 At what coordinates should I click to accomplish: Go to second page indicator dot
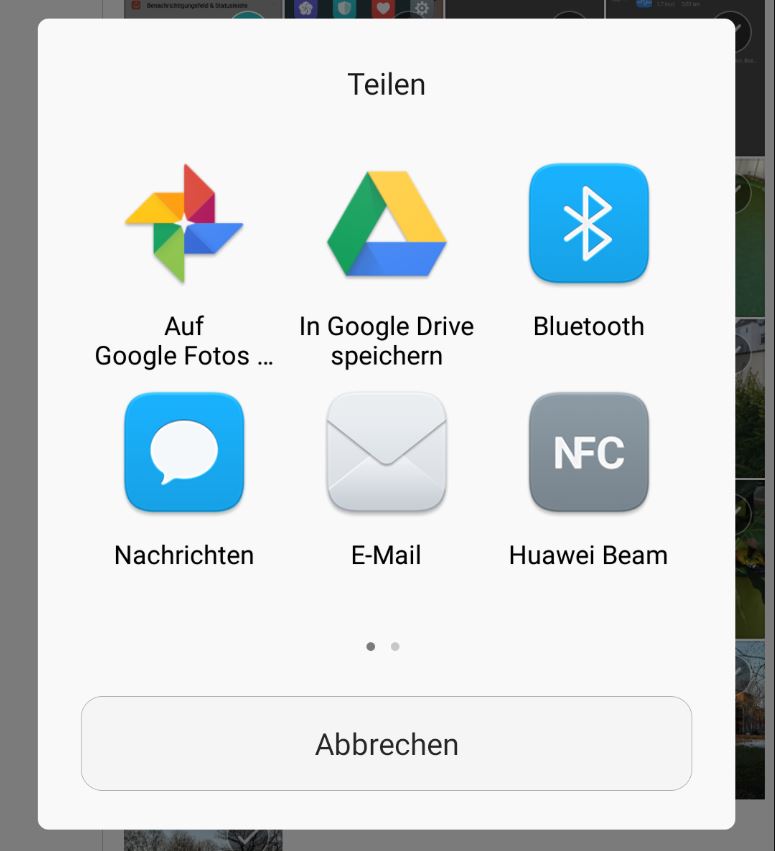(x=395, y=647)
